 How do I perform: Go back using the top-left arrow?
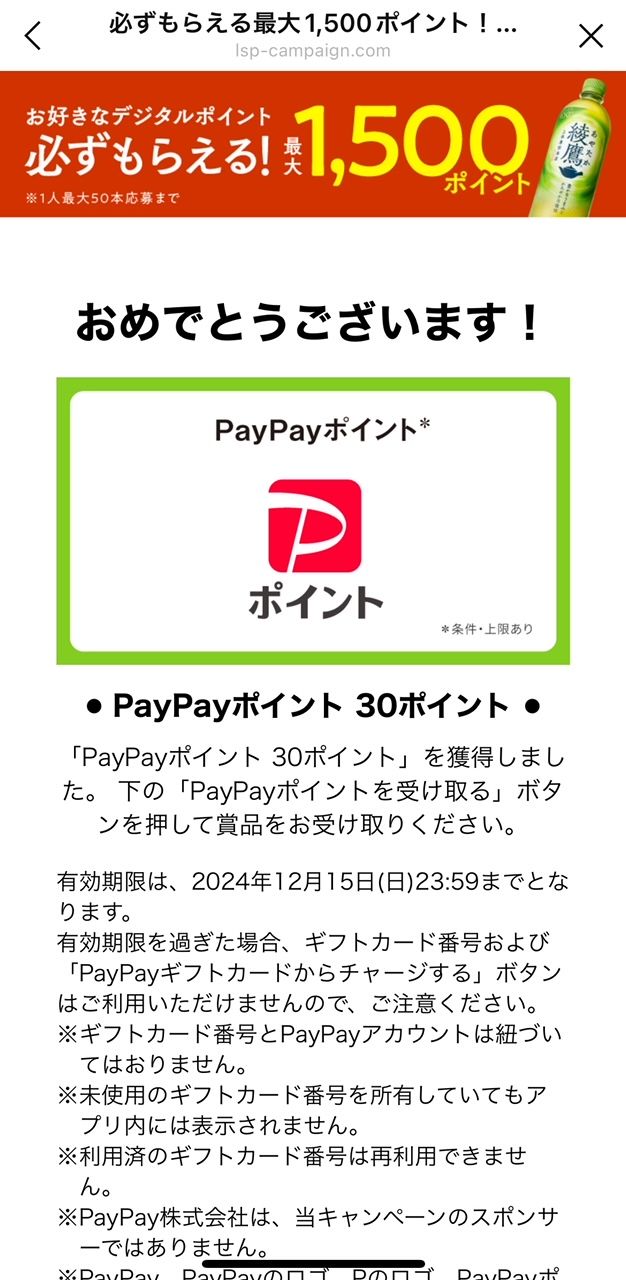tap(33, 36)
